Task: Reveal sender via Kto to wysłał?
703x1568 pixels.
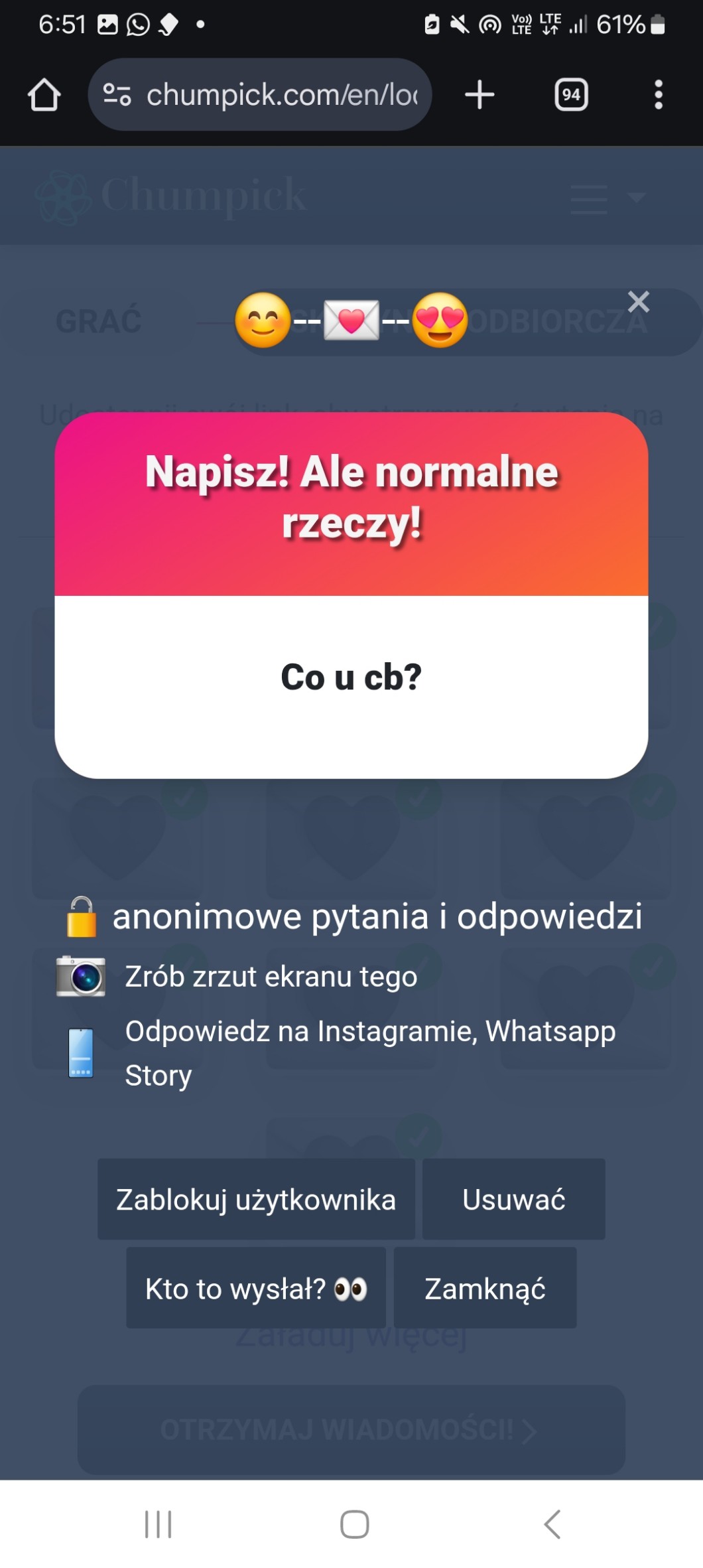Action: [x=256, y=1288]
